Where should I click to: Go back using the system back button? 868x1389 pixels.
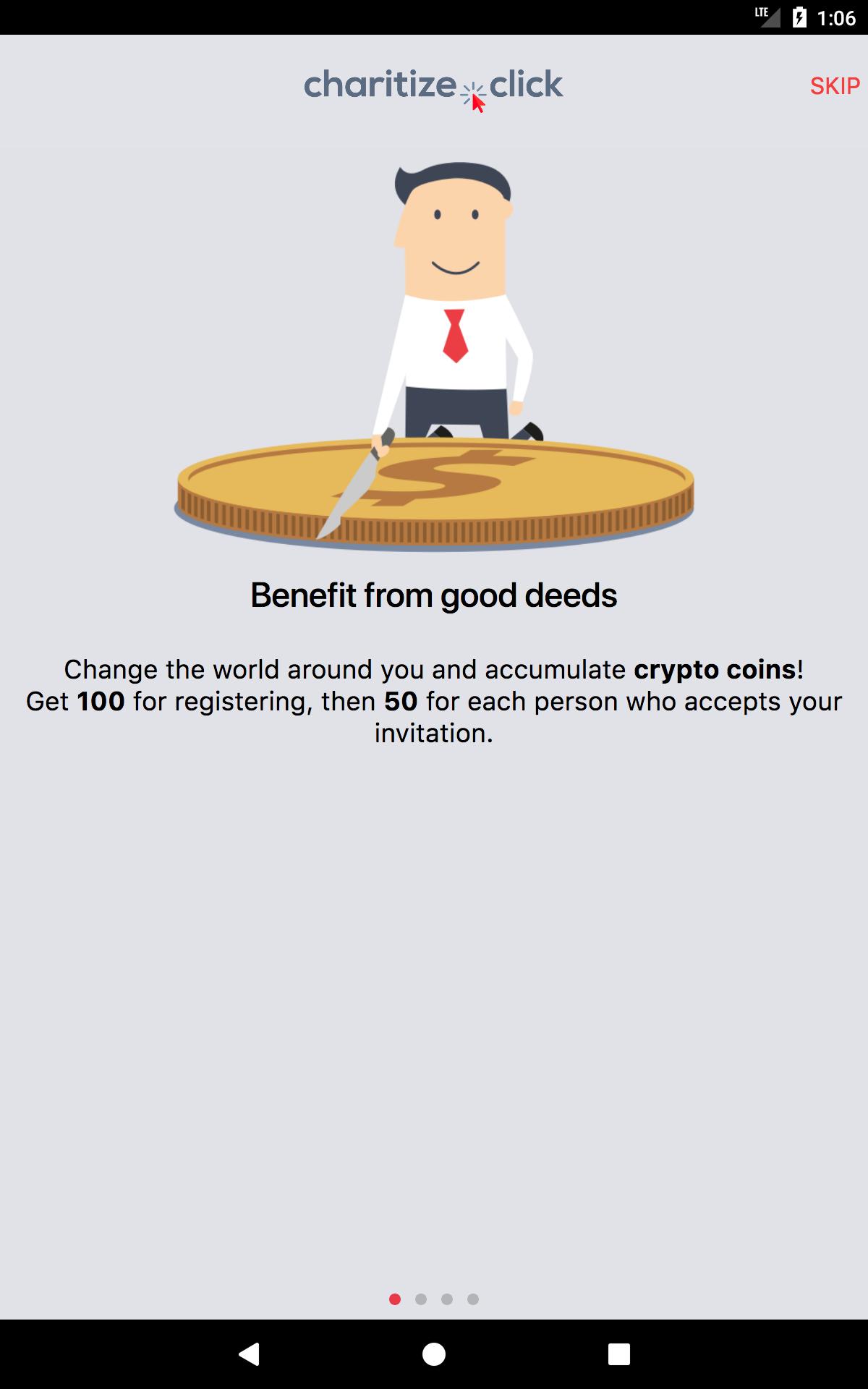pos(249,1354)
